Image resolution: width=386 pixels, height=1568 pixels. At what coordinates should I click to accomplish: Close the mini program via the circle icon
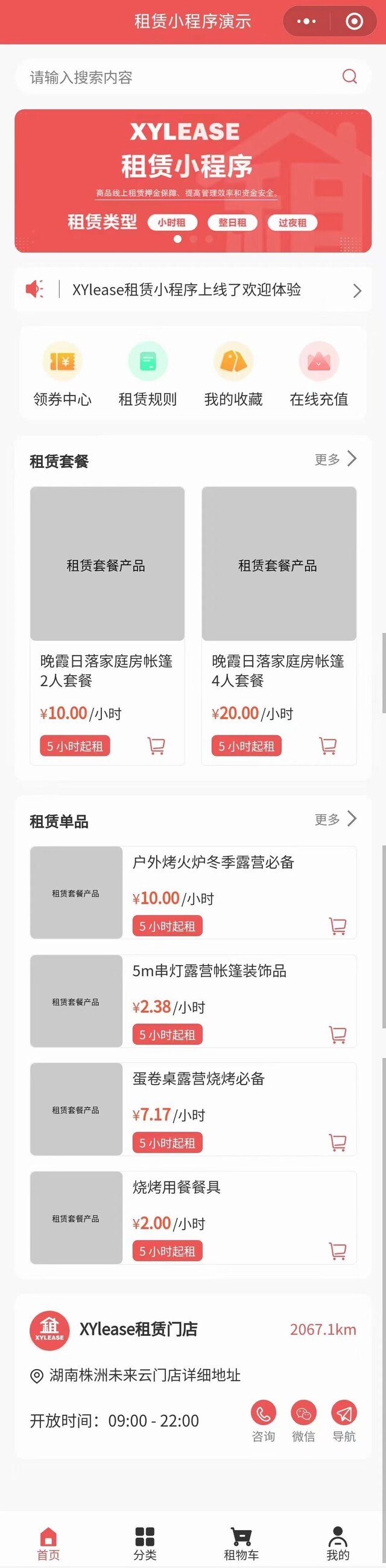[353, 21]
